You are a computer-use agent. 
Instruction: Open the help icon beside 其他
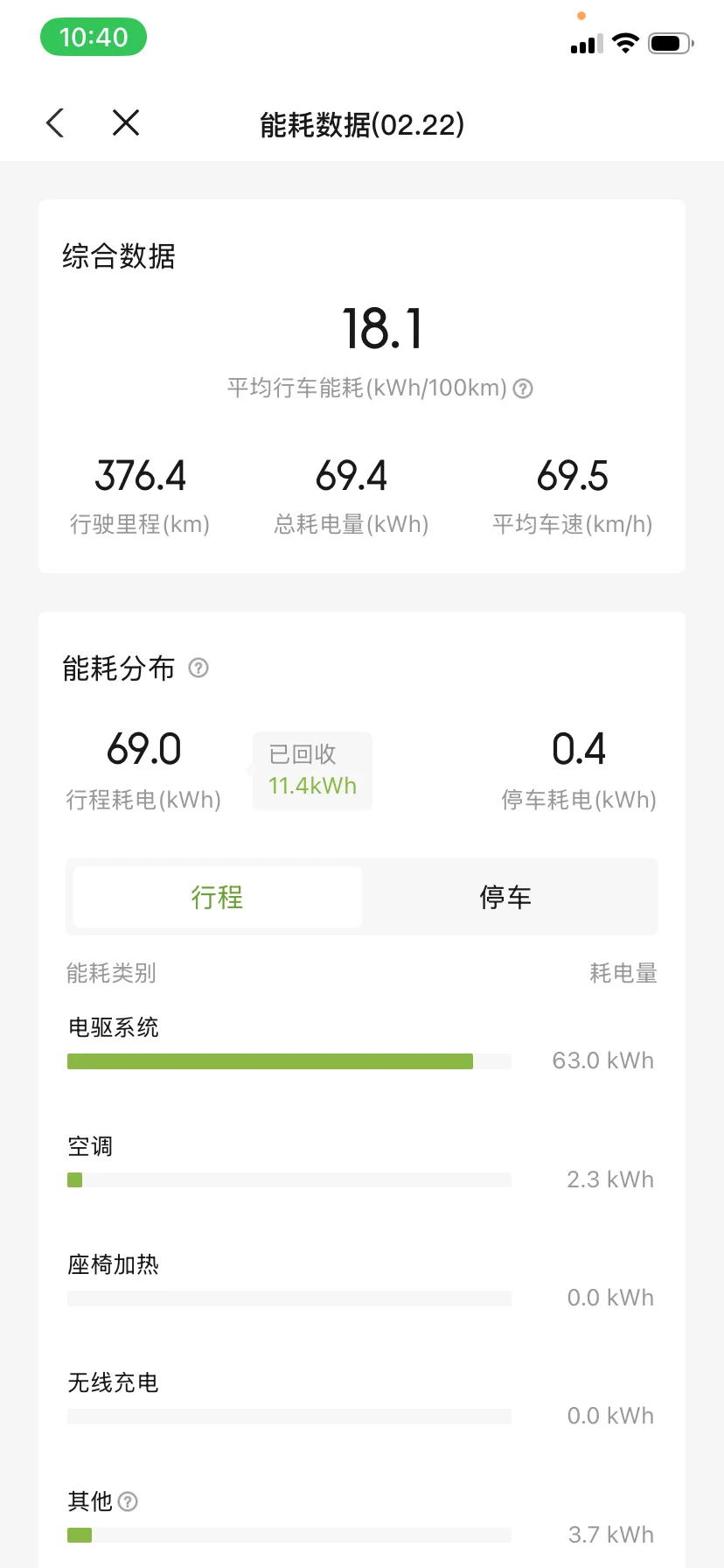pyautogui.click(x=128, y=1501)
